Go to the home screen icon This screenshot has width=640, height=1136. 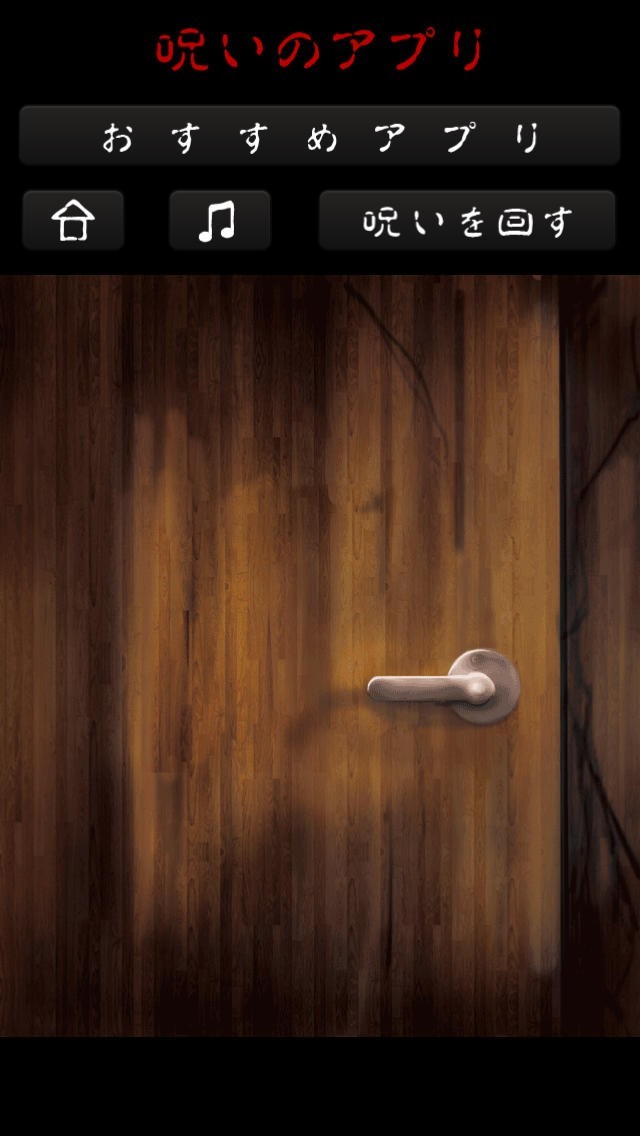click(x=73, y=220)
